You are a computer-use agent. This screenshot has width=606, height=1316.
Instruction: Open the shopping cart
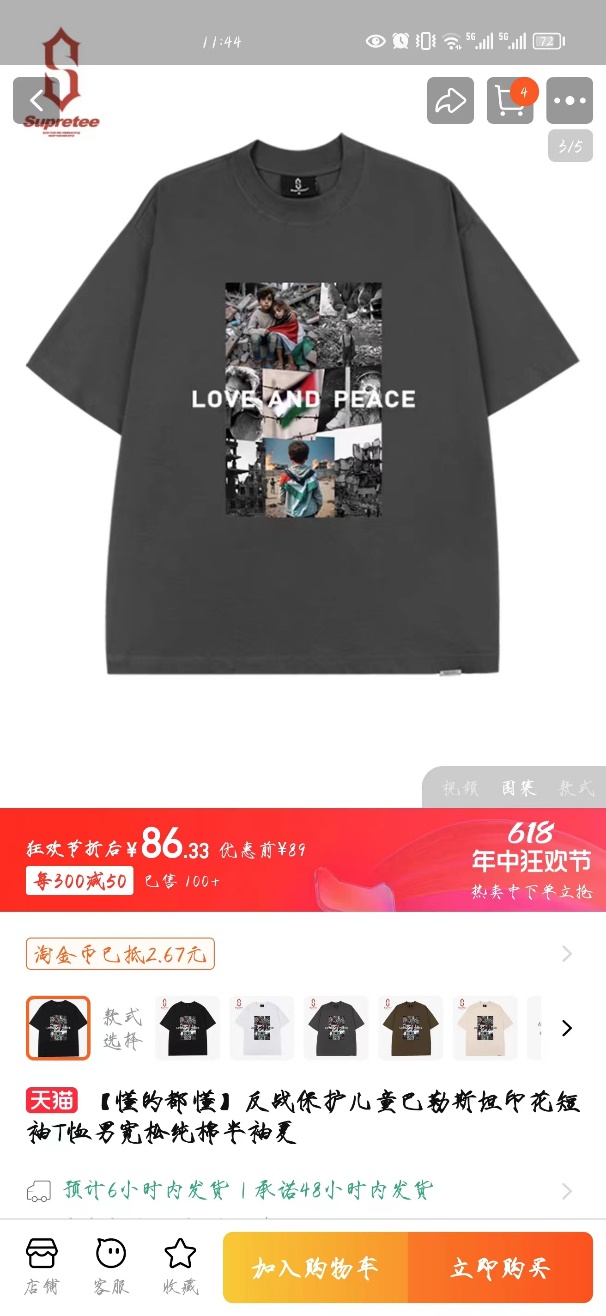(x=510, y=100)
